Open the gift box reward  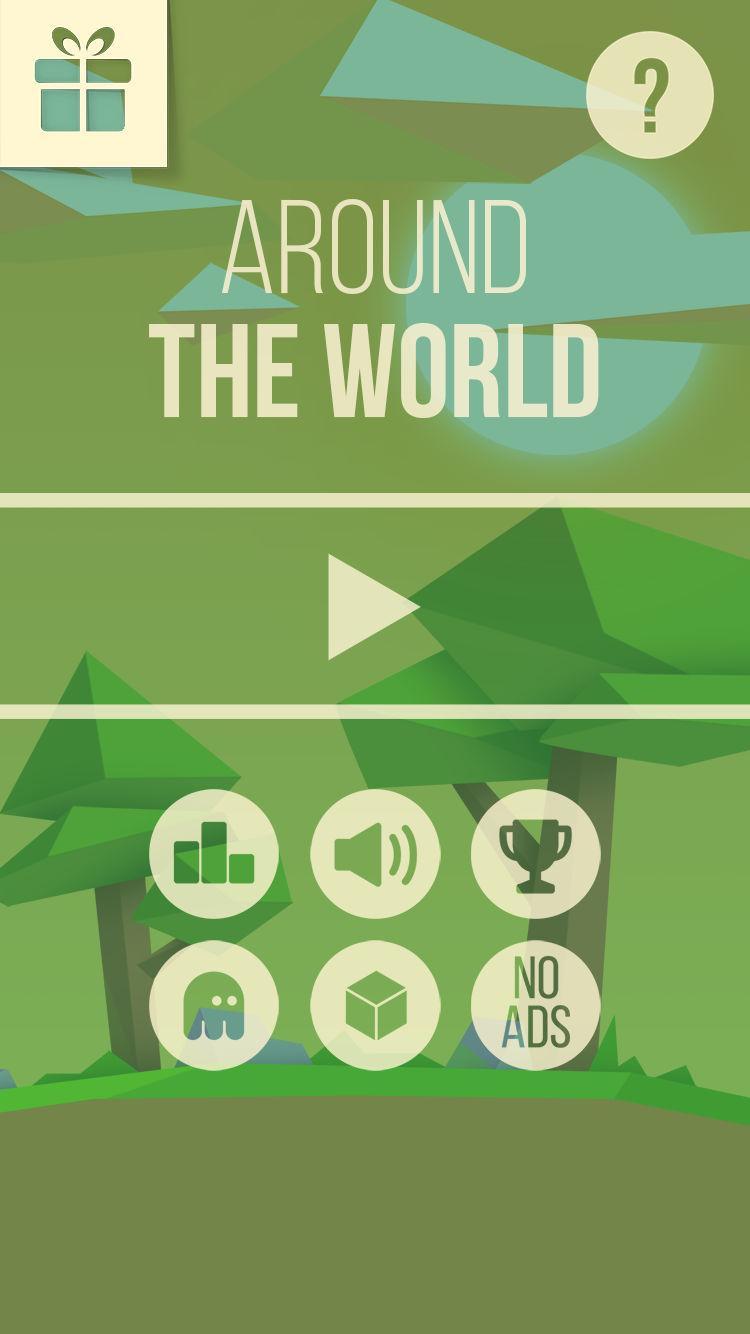pos(83,82)
